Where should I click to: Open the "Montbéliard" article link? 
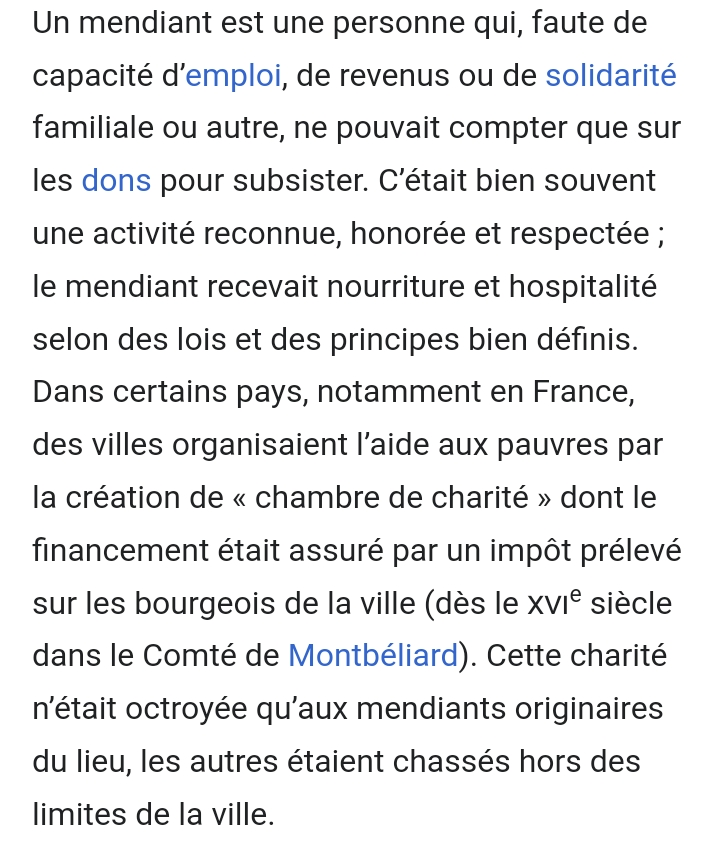372,656
